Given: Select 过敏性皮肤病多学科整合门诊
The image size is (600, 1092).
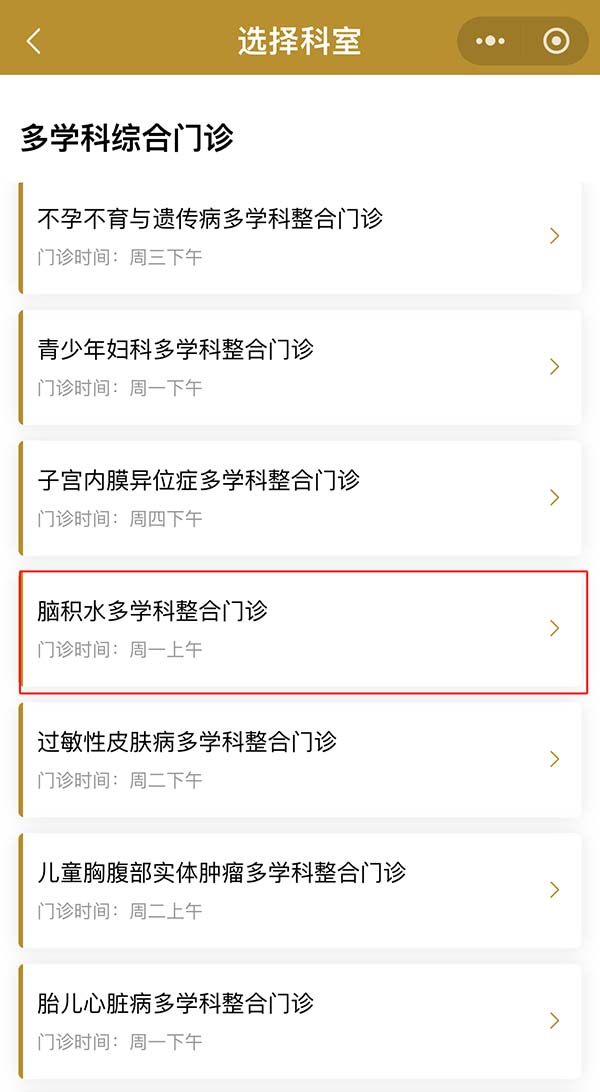Looking at the screenshot, I should click(300, 760).
